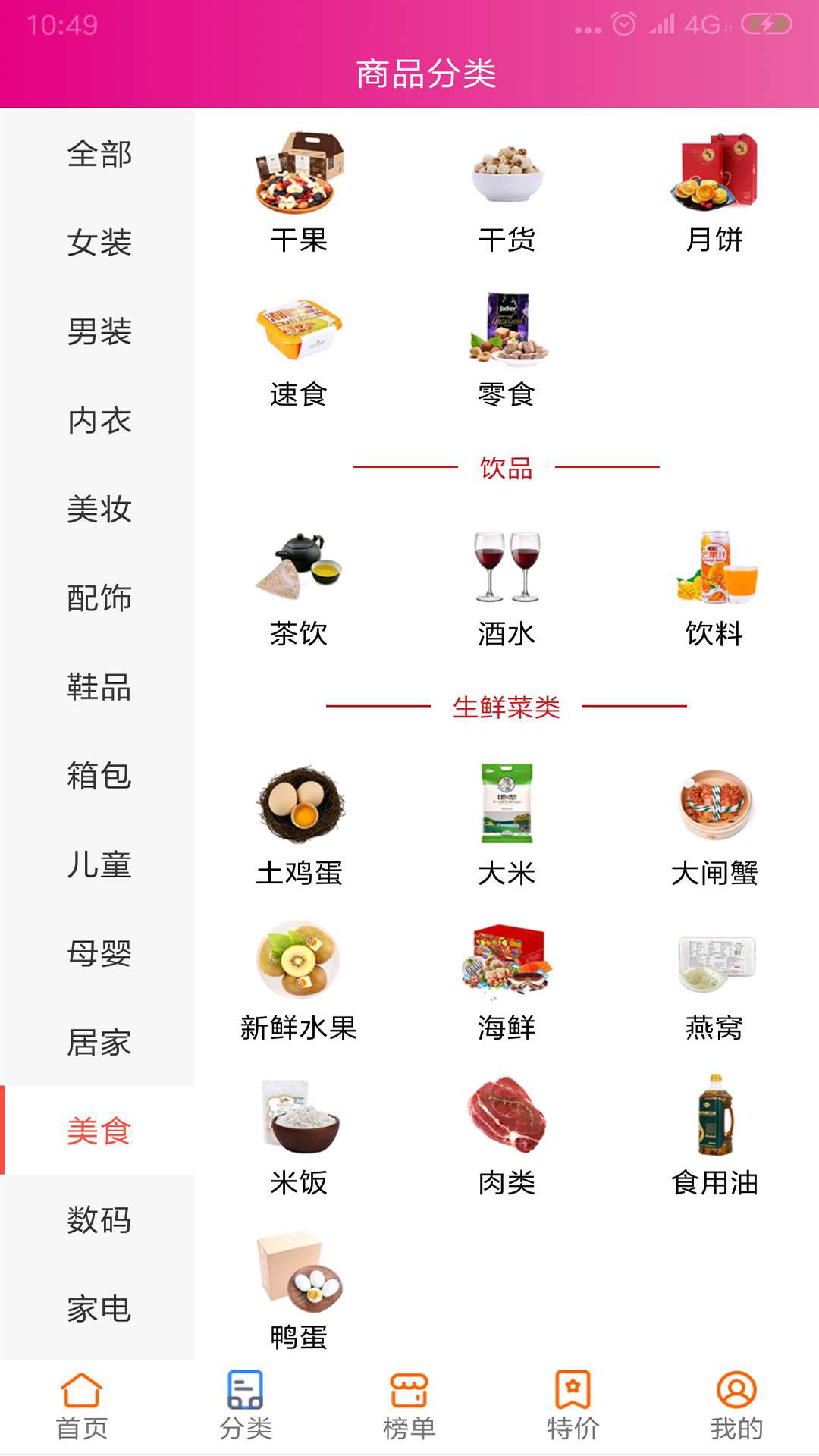Open the 海鲜 seafood tile
819x1456 pixels.
tap(507, 982)
